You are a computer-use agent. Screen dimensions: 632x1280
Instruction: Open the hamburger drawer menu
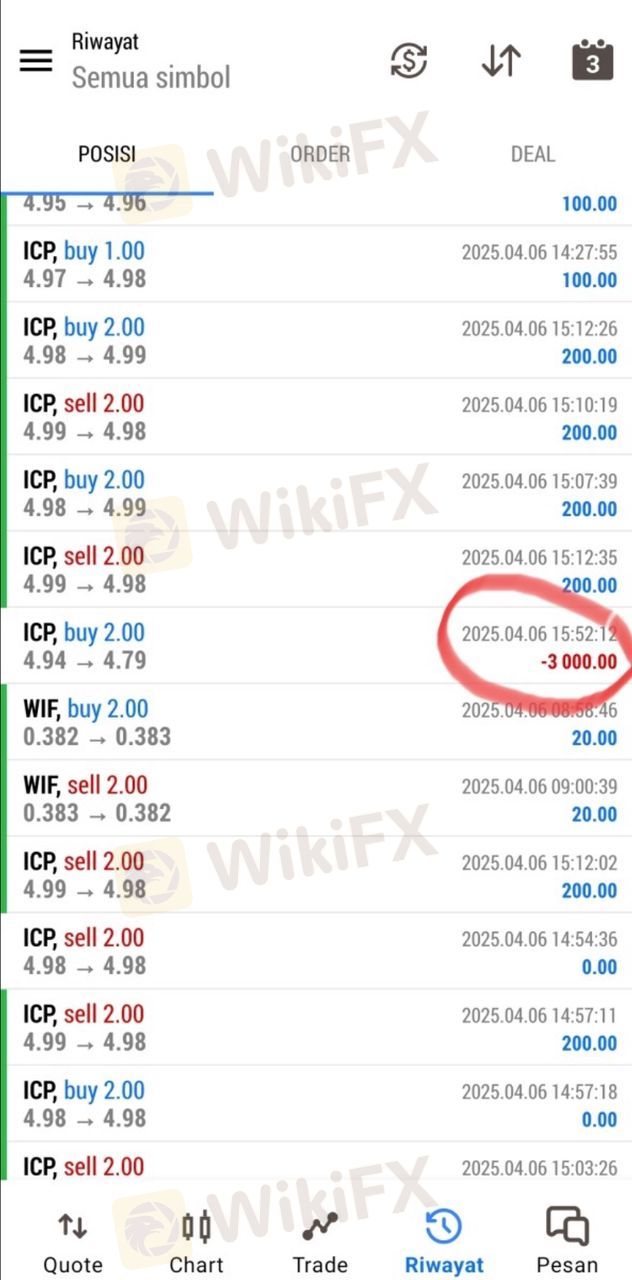tap(36, 61)
